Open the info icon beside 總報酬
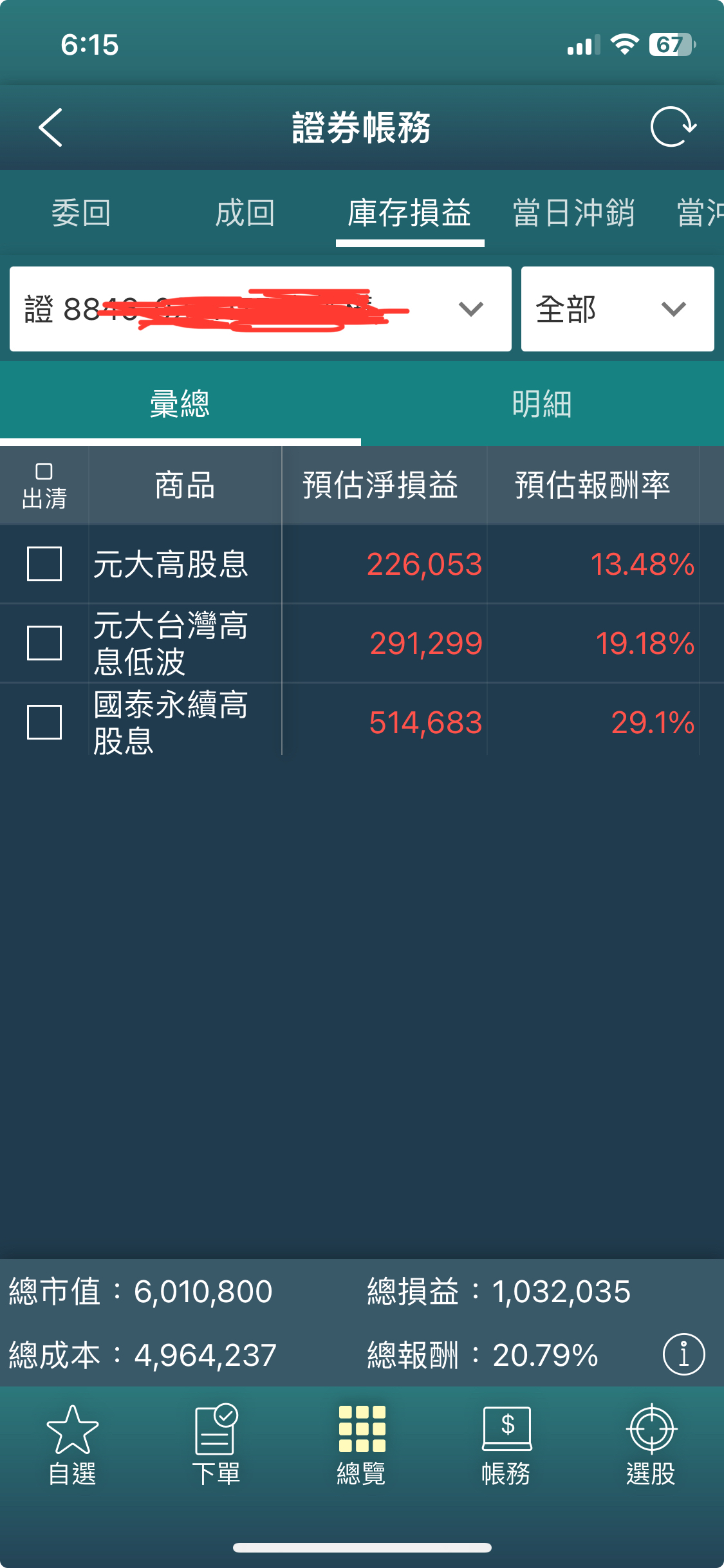Image resolution: width=724 pixels, height=1568 pixels. coord(683,1354)
